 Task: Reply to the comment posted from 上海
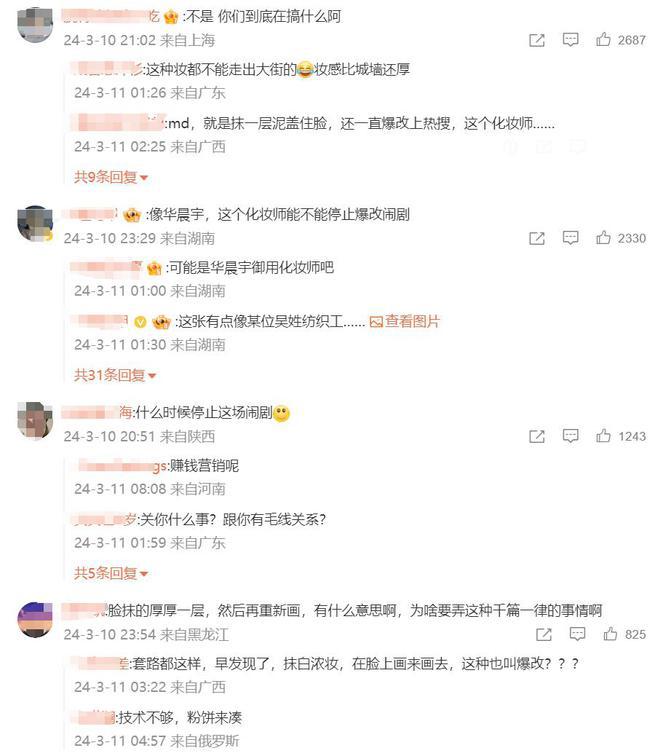click(570, 40)
